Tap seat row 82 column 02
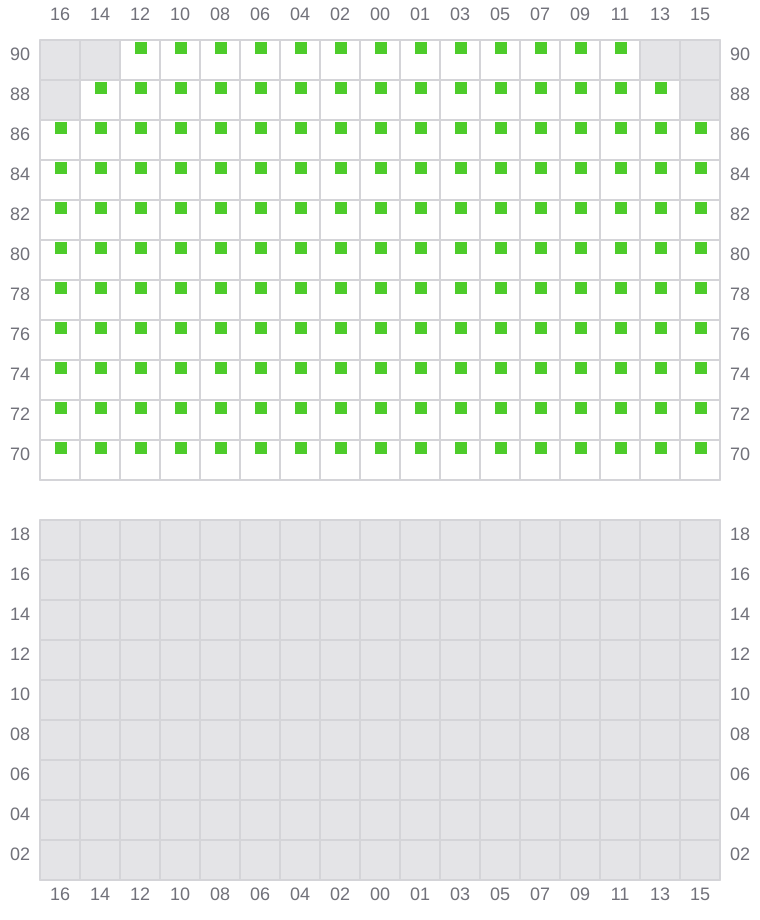The image size is (760, 920). point(341,208)
